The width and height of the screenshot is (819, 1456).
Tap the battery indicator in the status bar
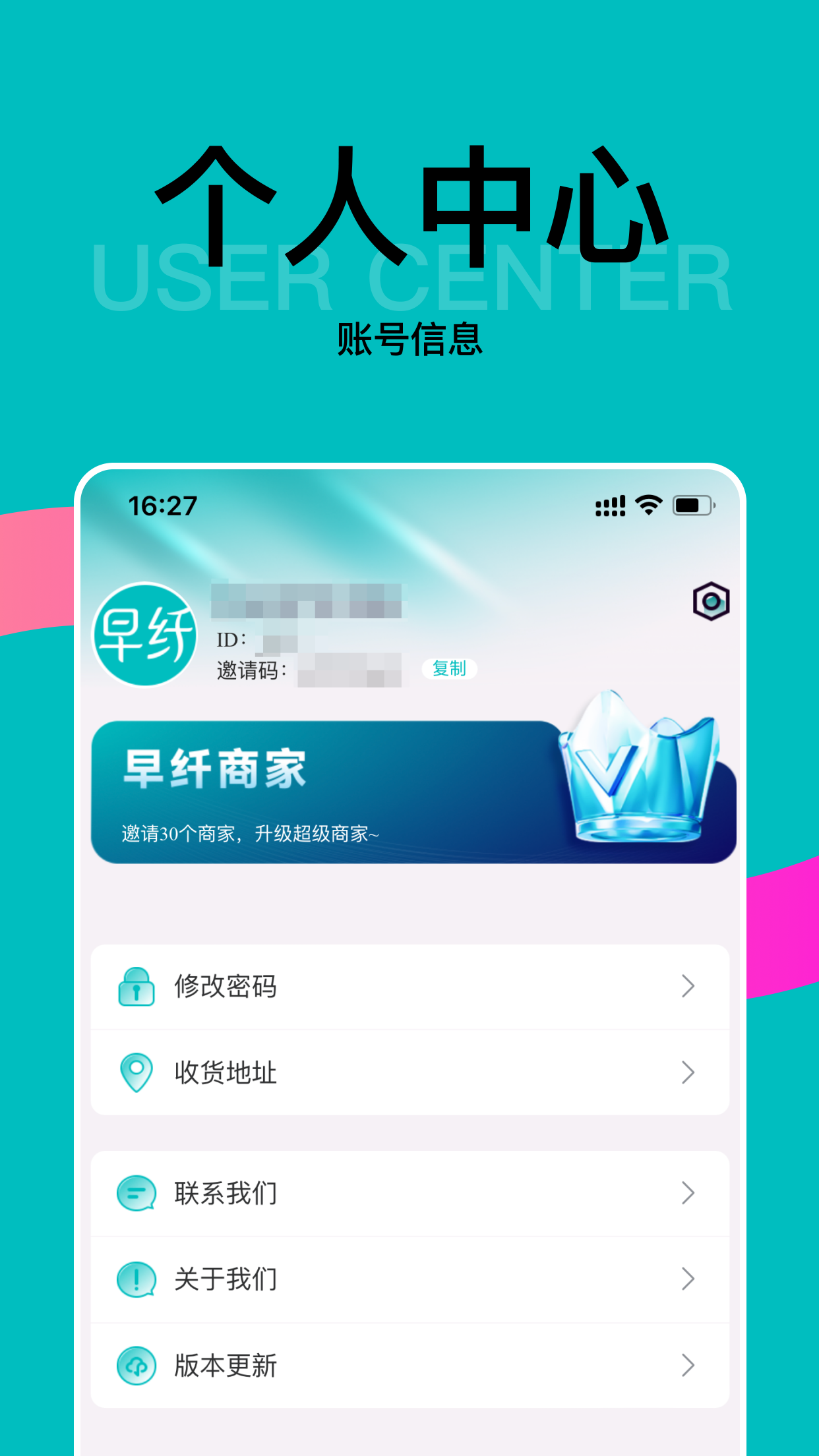coord(692,504)
